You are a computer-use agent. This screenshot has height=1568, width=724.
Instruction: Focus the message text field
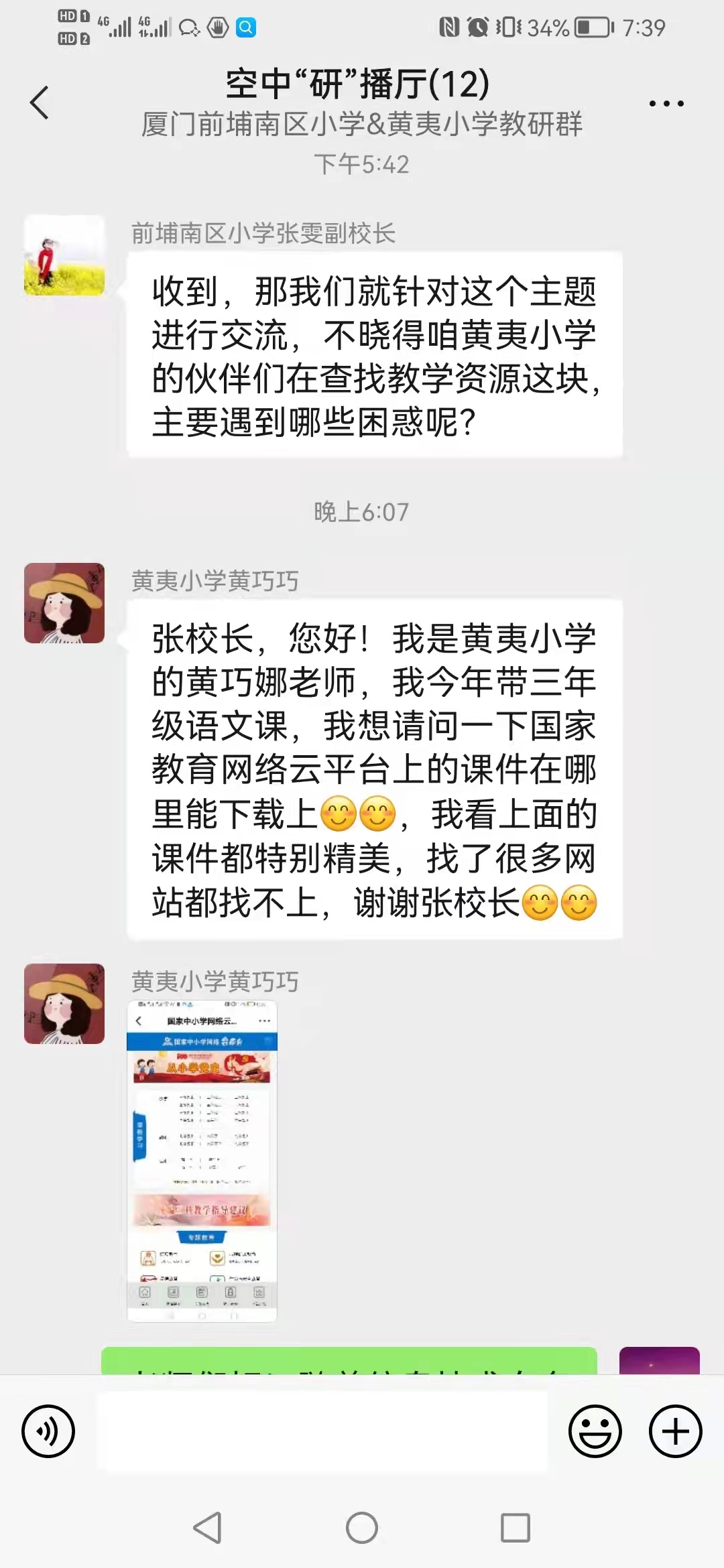click(x=322, y=1431)
